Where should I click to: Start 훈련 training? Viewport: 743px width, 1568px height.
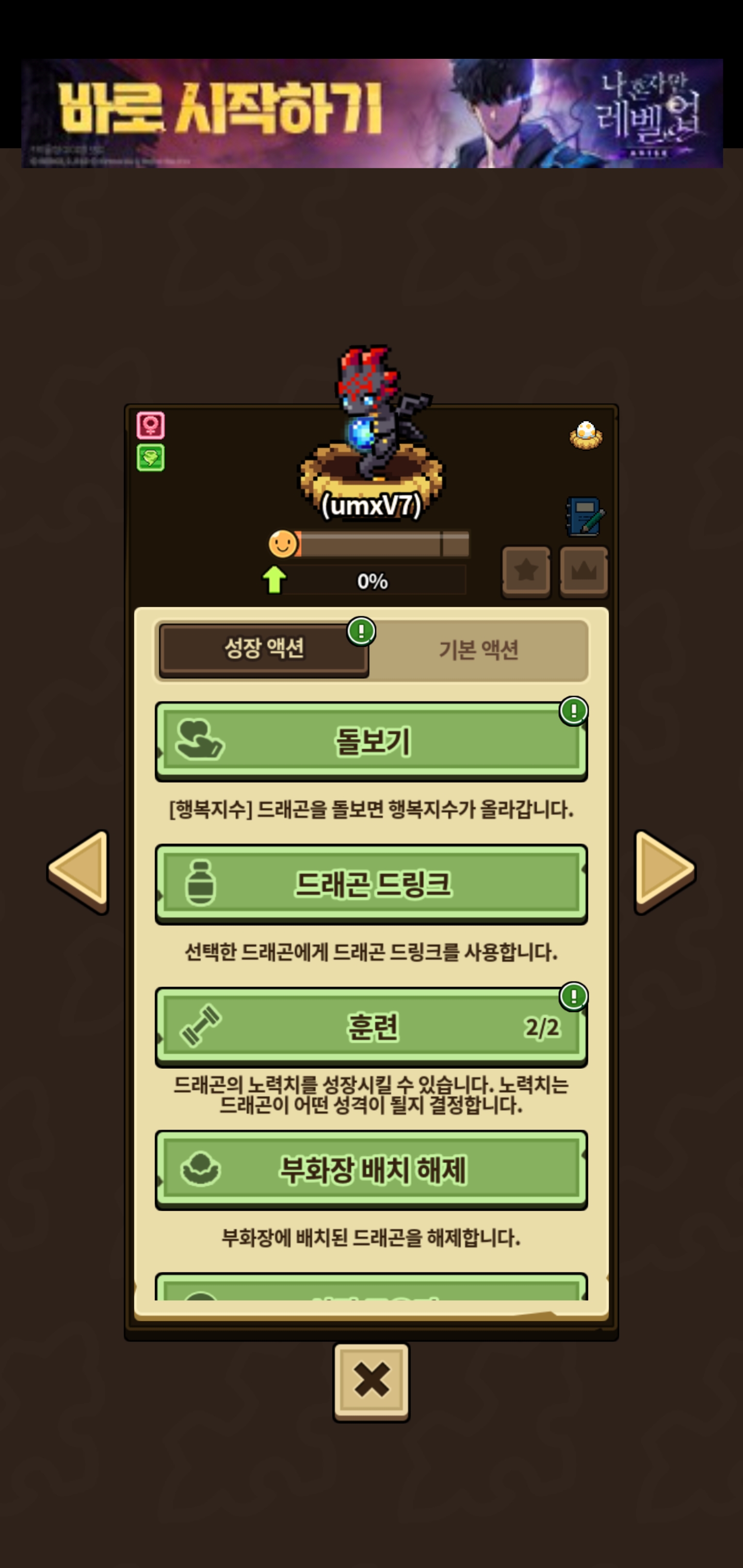pos(371,1026)
